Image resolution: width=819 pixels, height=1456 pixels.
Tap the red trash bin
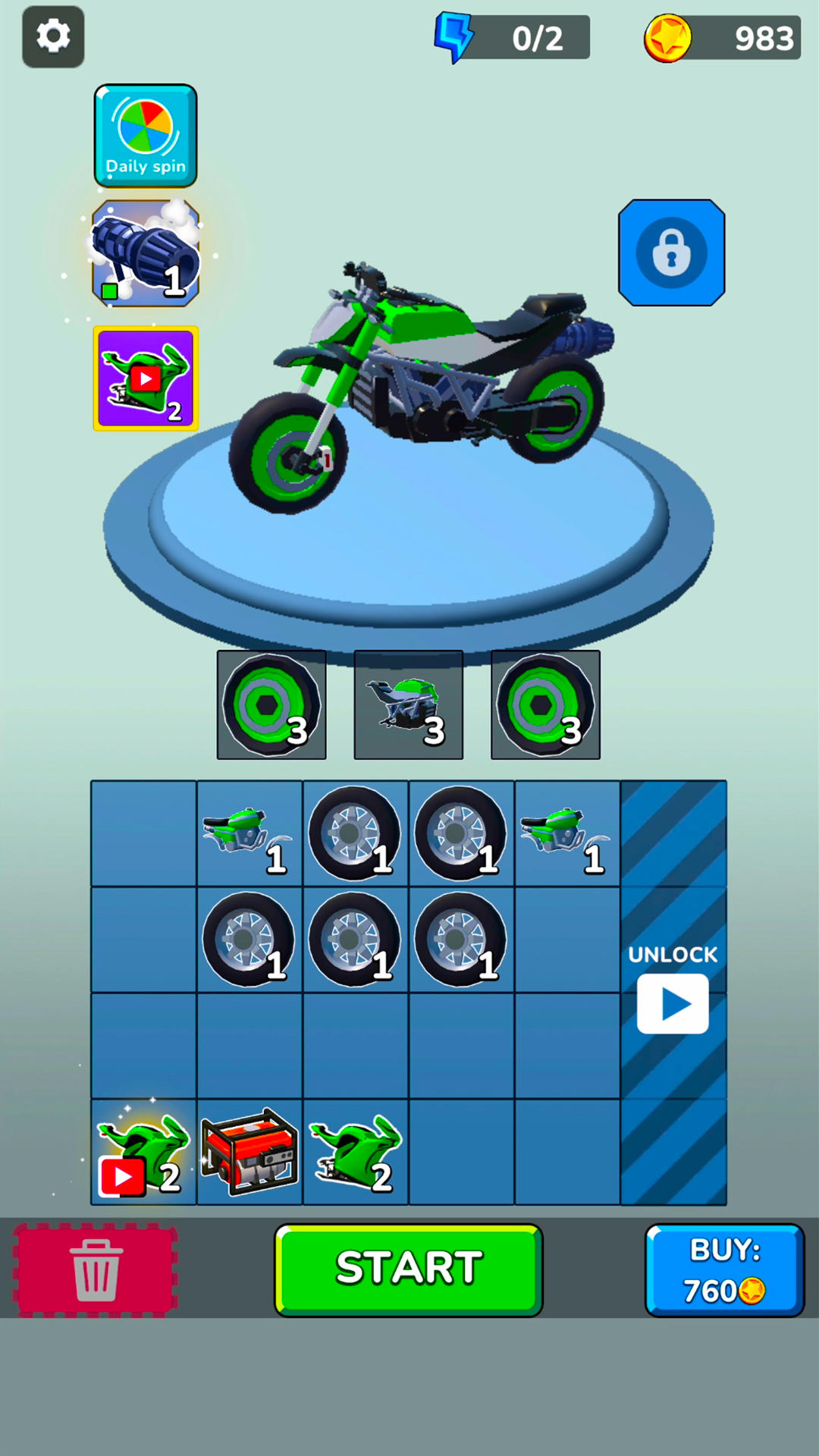click(x=96, y=1269)
